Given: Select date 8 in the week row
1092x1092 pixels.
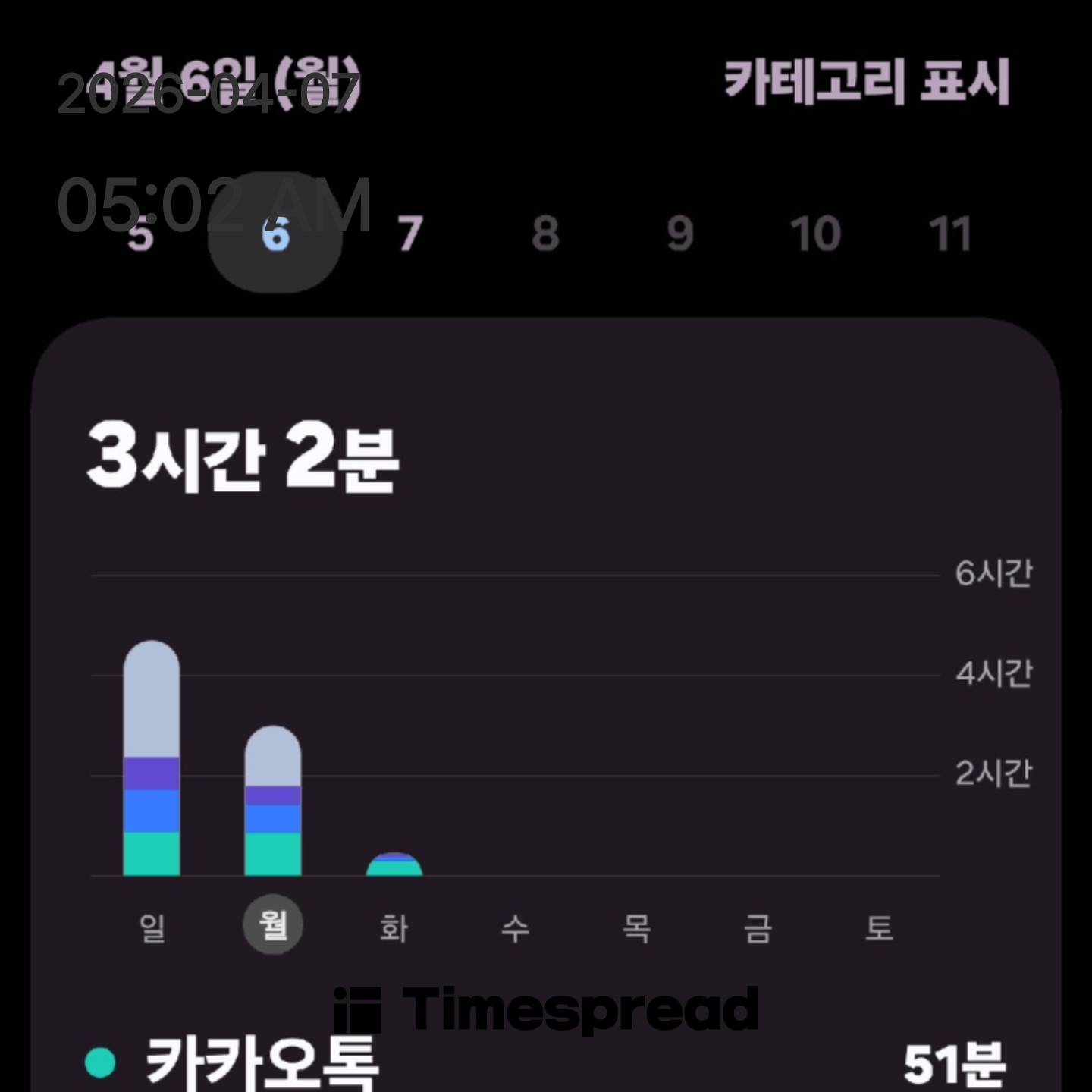Looking at the screenshot, I should tap(545, 234).
